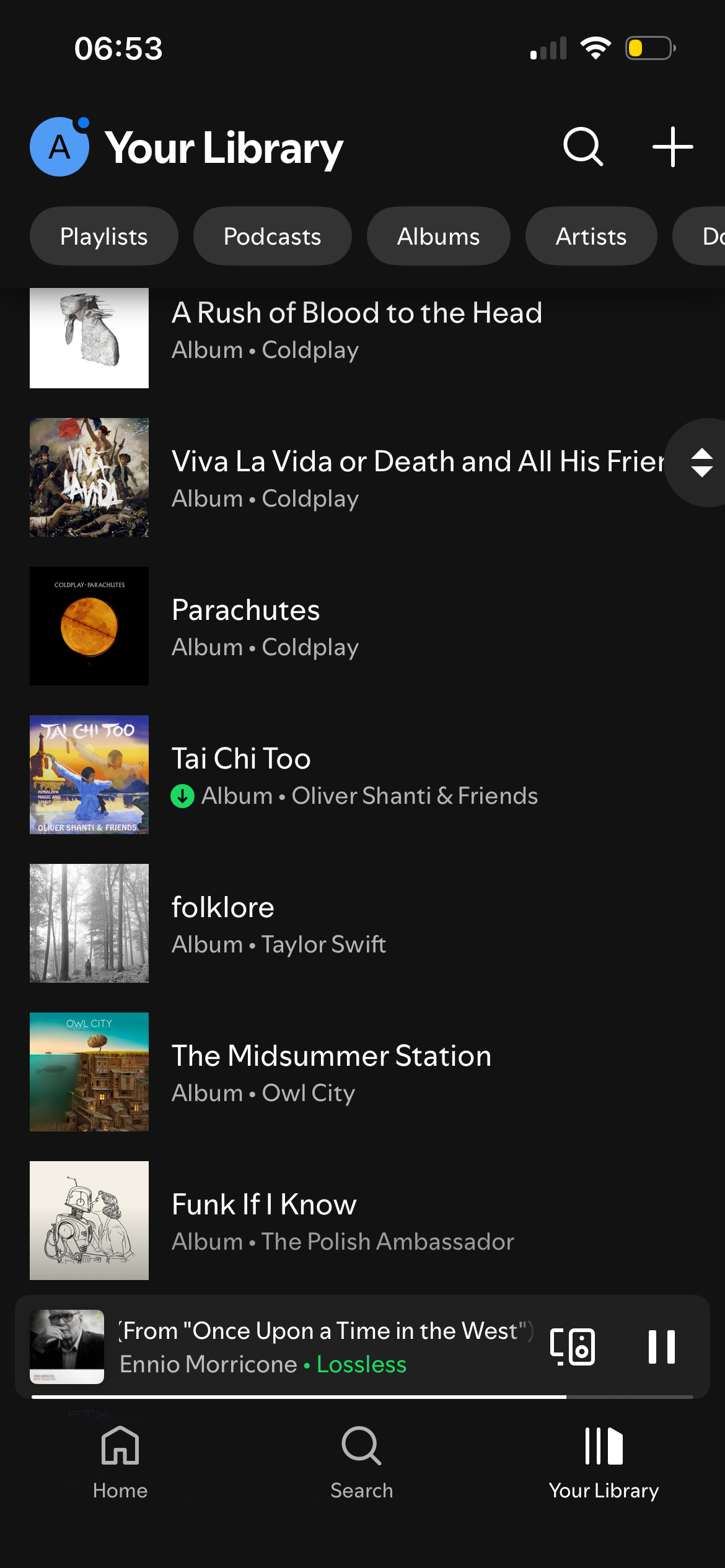Select the Podcasts filter chip
The width and height of the screenshot is (725, 1568).
click(x=272, y=236)
